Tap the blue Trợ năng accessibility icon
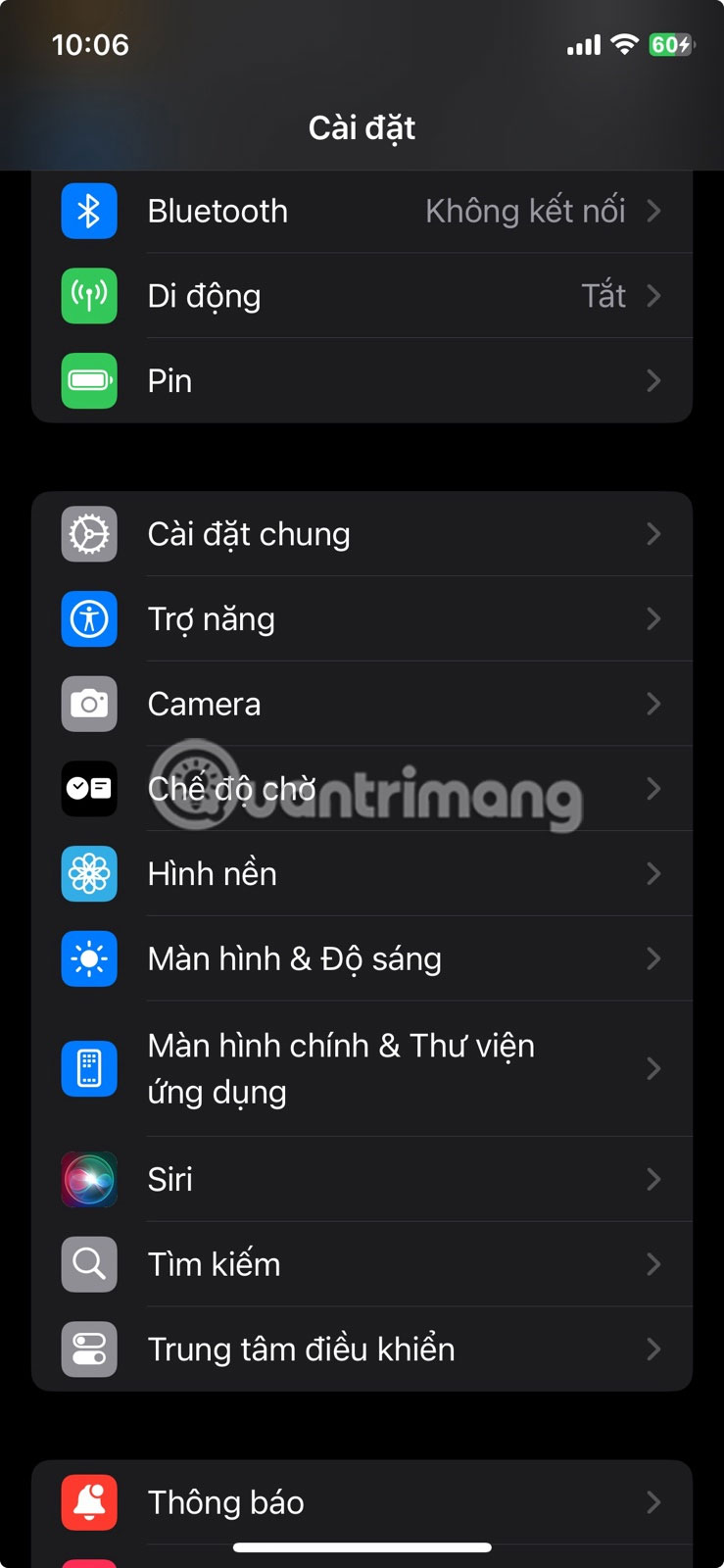This screenshot has height=1568, width=724. [88, 618]
